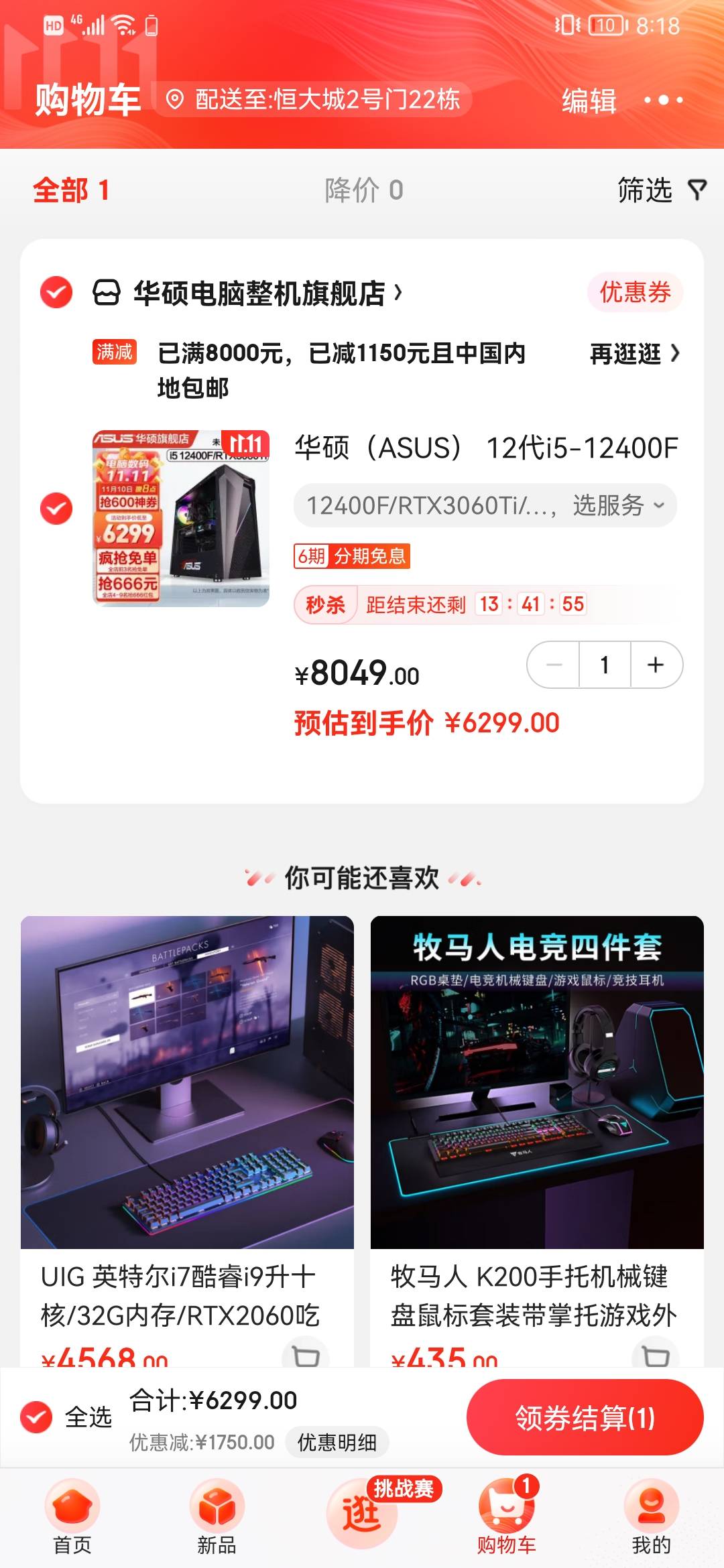724x1568 pixels.
Task: Open the ASUS desktop product image
Action: (x=181, y=518)
